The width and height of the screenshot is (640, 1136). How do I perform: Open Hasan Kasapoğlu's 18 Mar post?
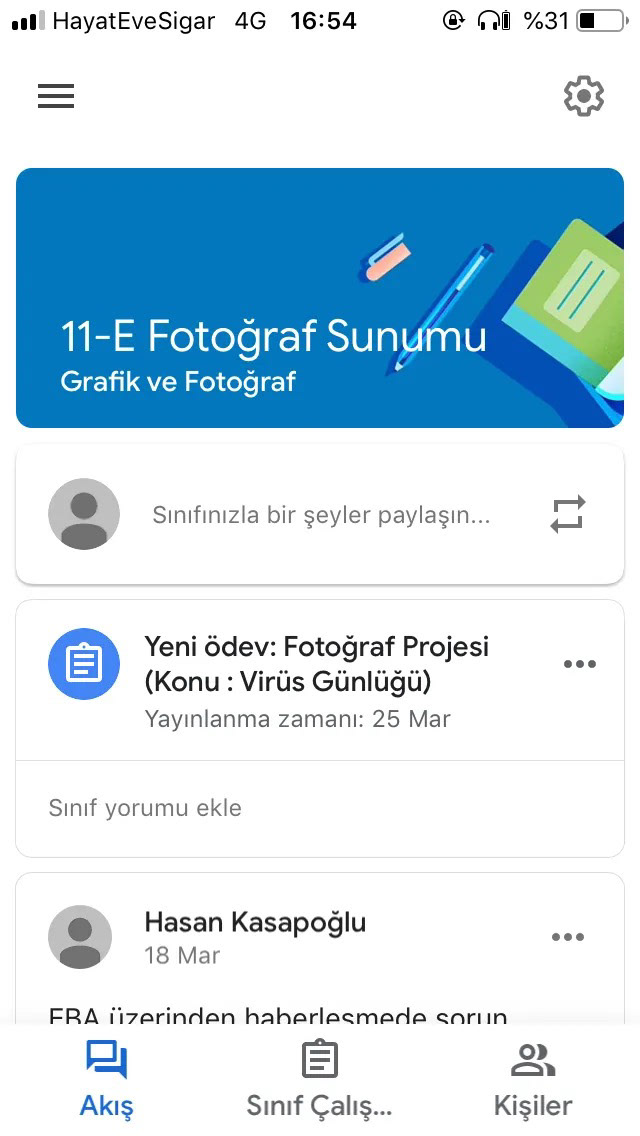click(320, 949)
